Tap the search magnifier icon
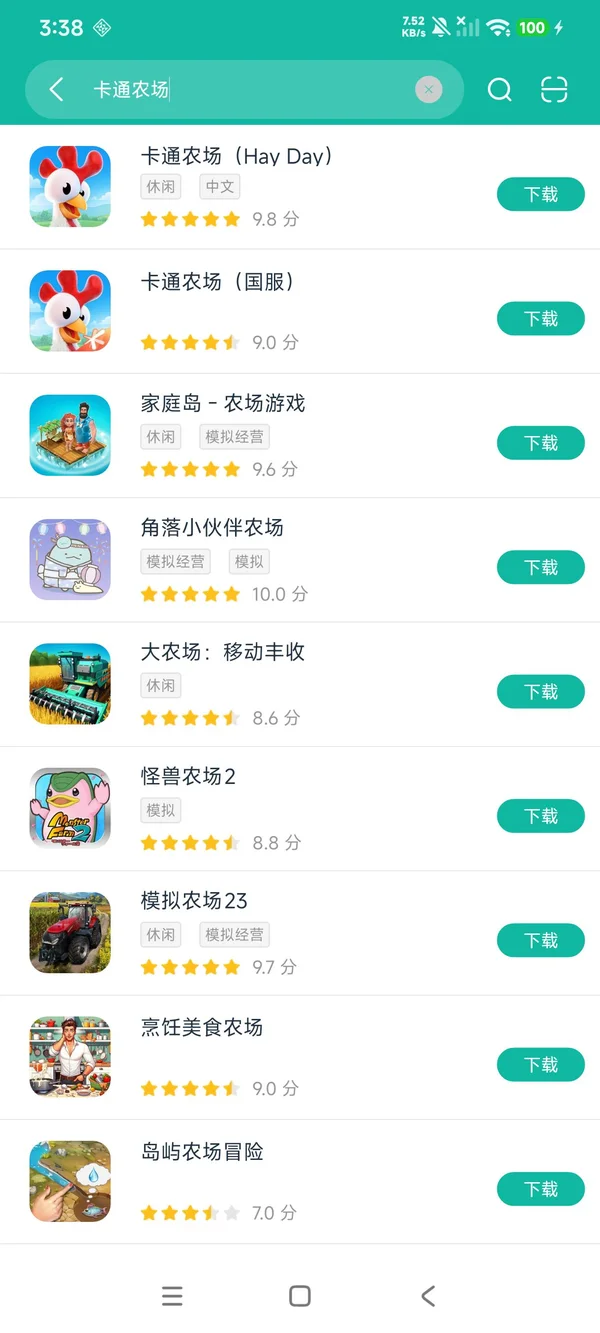The height and width of the screenshot is (1333, 600). pos(499,90)
